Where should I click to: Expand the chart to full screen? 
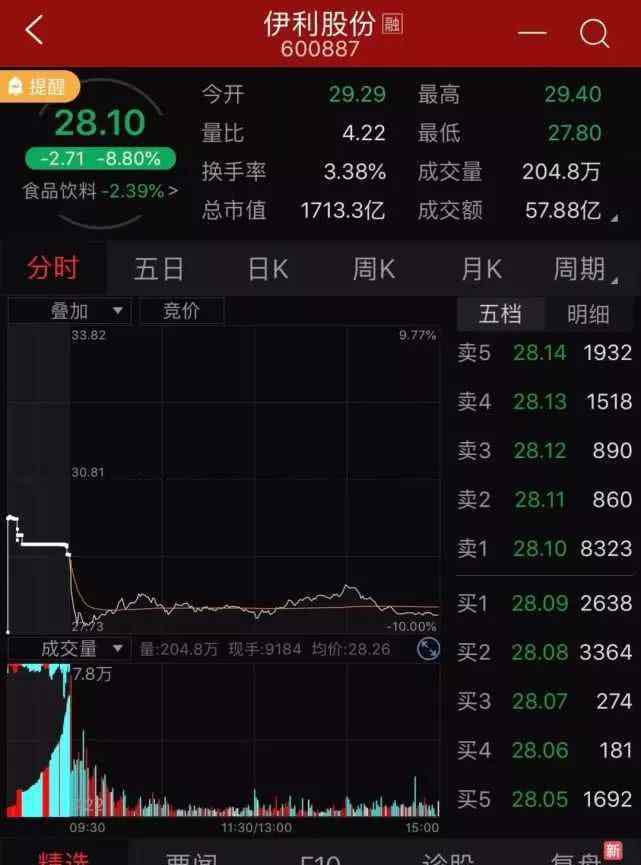click(428, 649)
